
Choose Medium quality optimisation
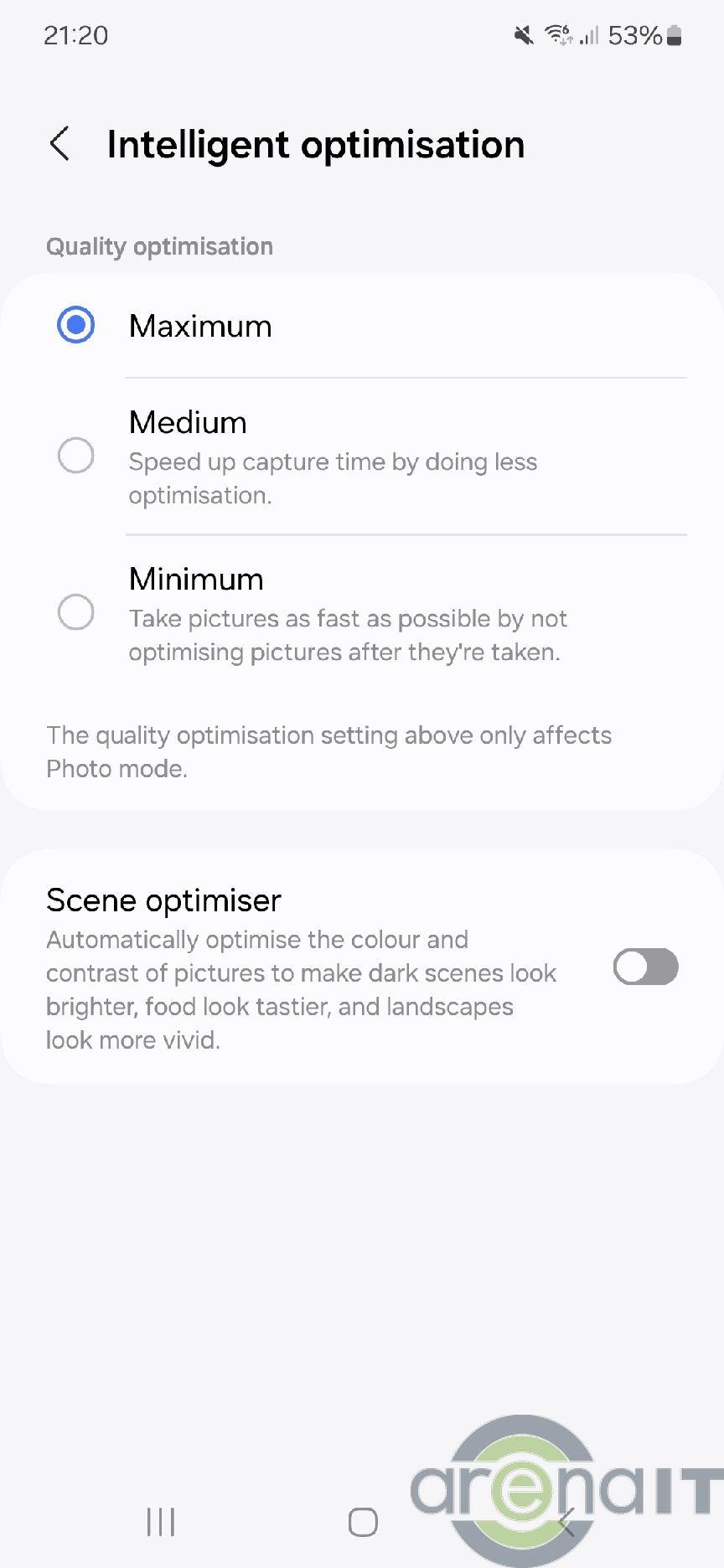coord(75,456)
